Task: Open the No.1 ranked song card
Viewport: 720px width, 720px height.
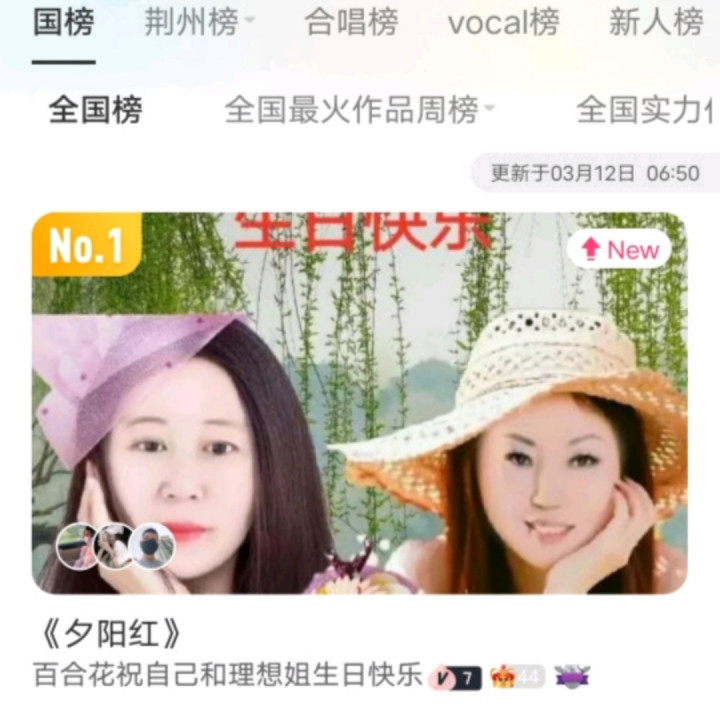Action: click(359, 402)
